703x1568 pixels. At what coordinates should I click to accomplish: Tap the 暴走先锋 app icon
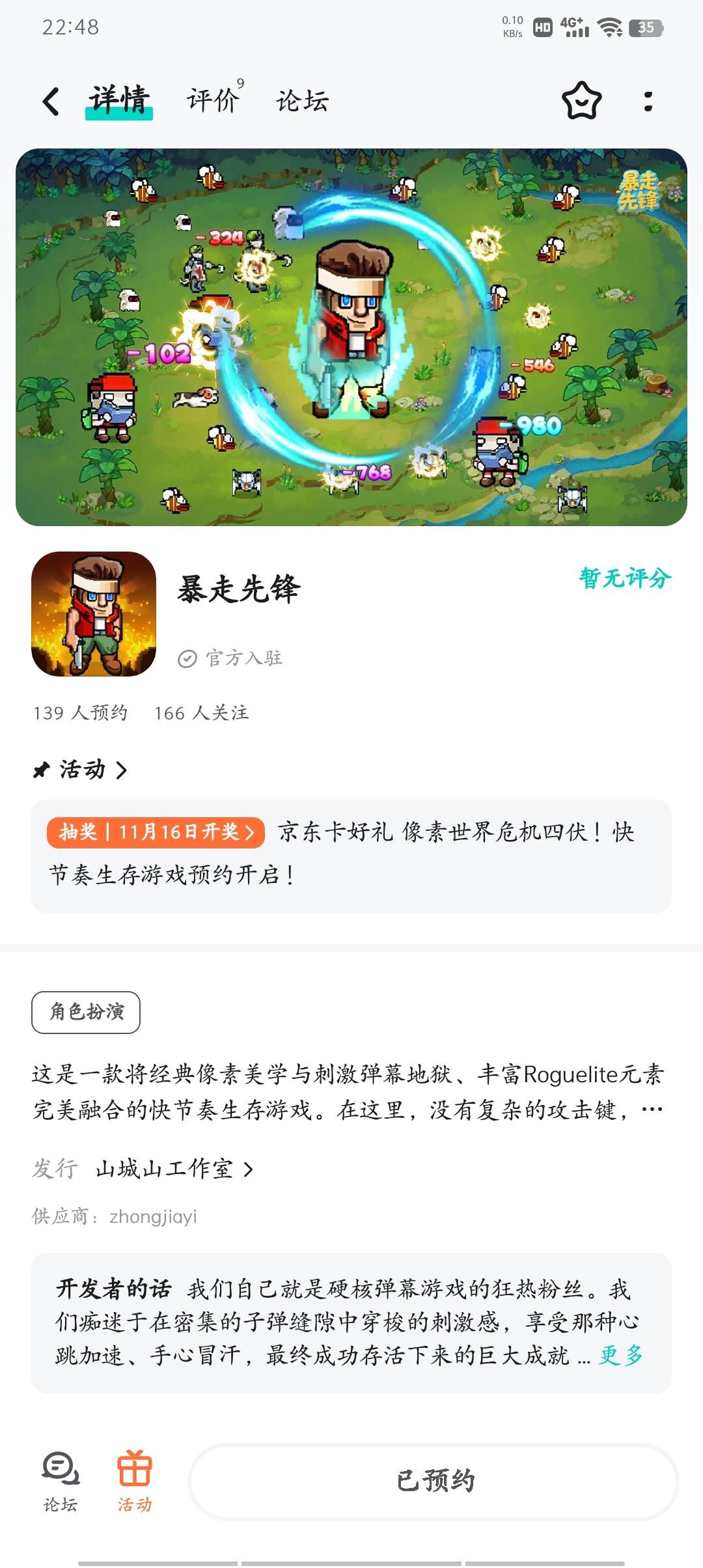pyautogui.click(x=93, y=614)
